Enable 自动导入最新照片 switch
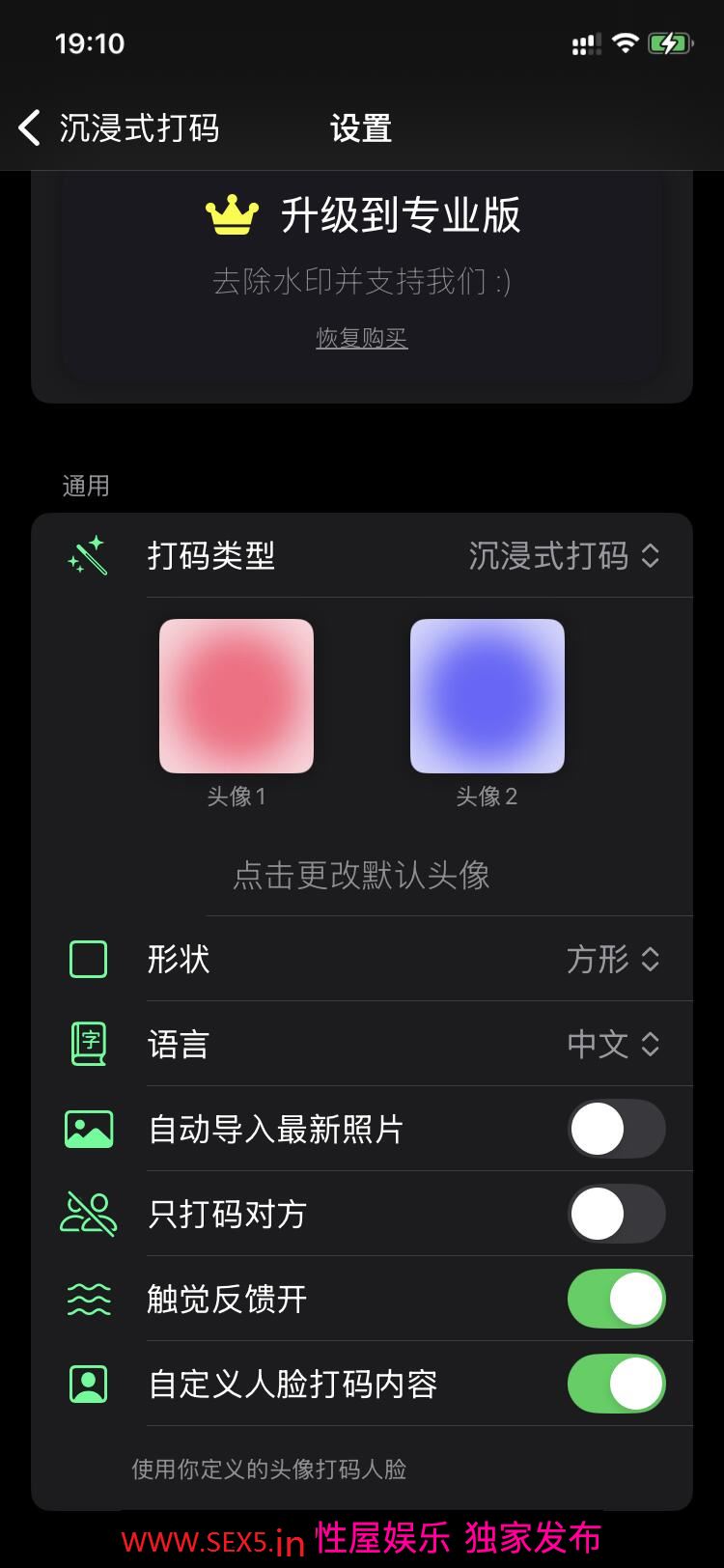The height and width of the screenshot is (1568, 724). point(616,1130)
